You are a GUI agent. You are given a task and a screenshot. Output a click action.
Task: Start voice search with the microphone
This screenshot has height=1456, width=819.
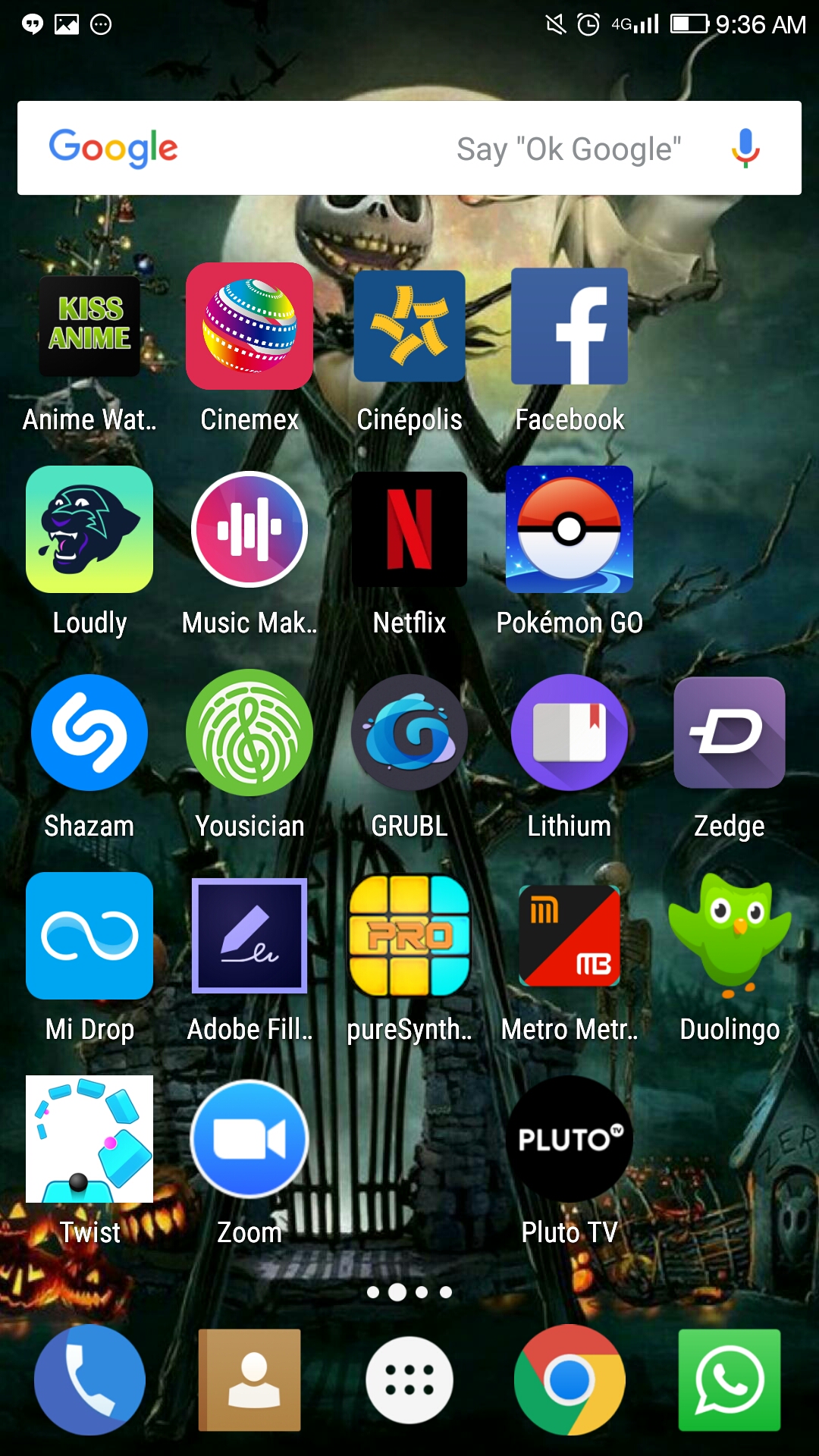tap(745, 148)
